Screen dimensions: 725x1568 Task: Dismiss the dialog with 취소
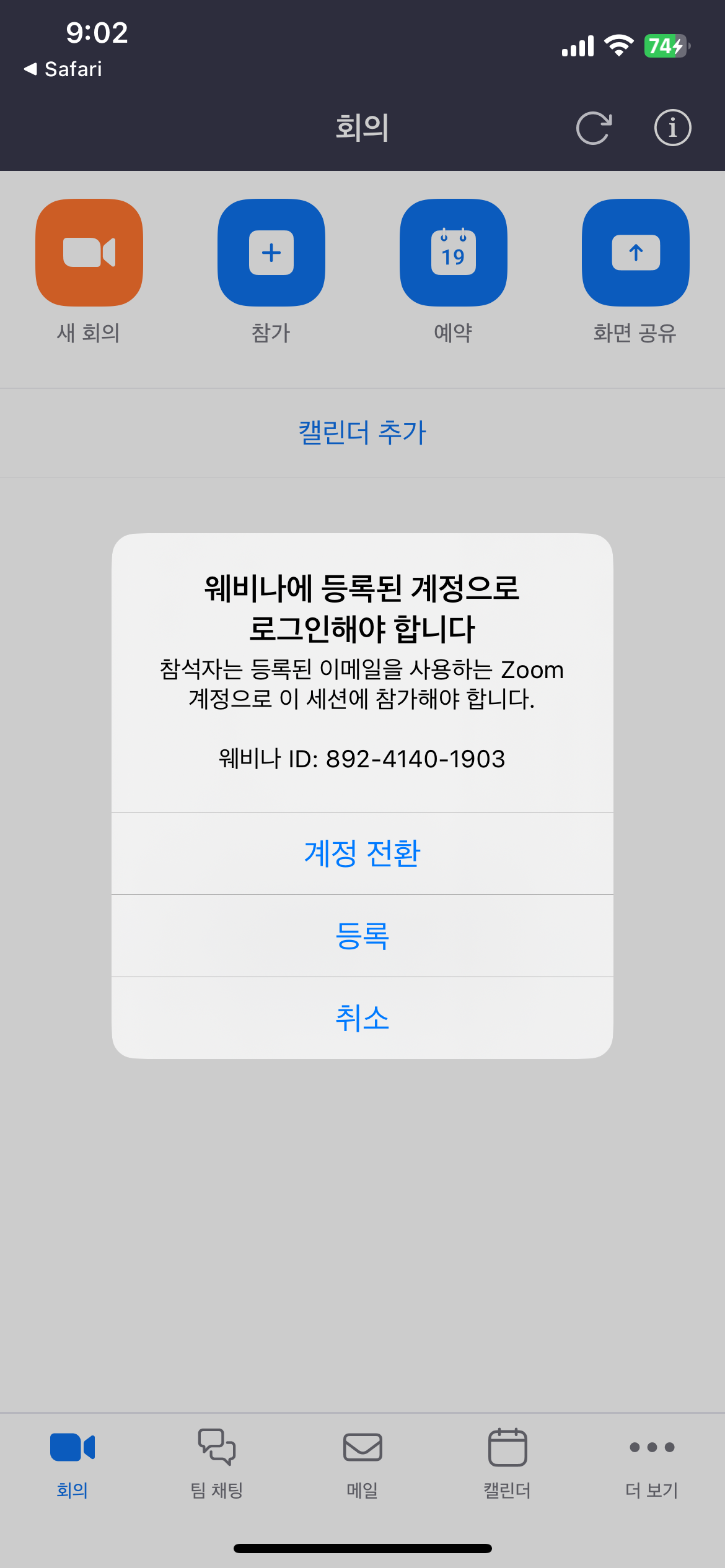click(x=362, y=1018)
